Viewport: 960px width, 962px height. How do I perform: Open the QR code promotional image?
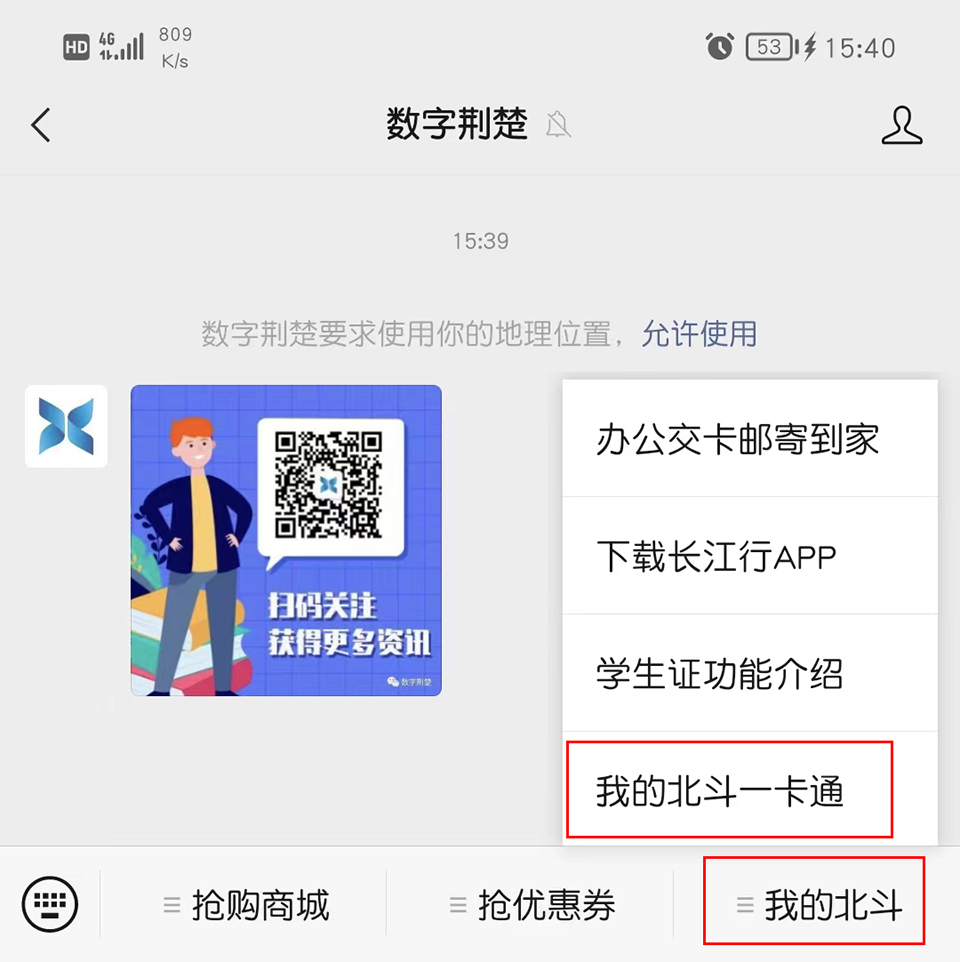[x=285, y=540]
